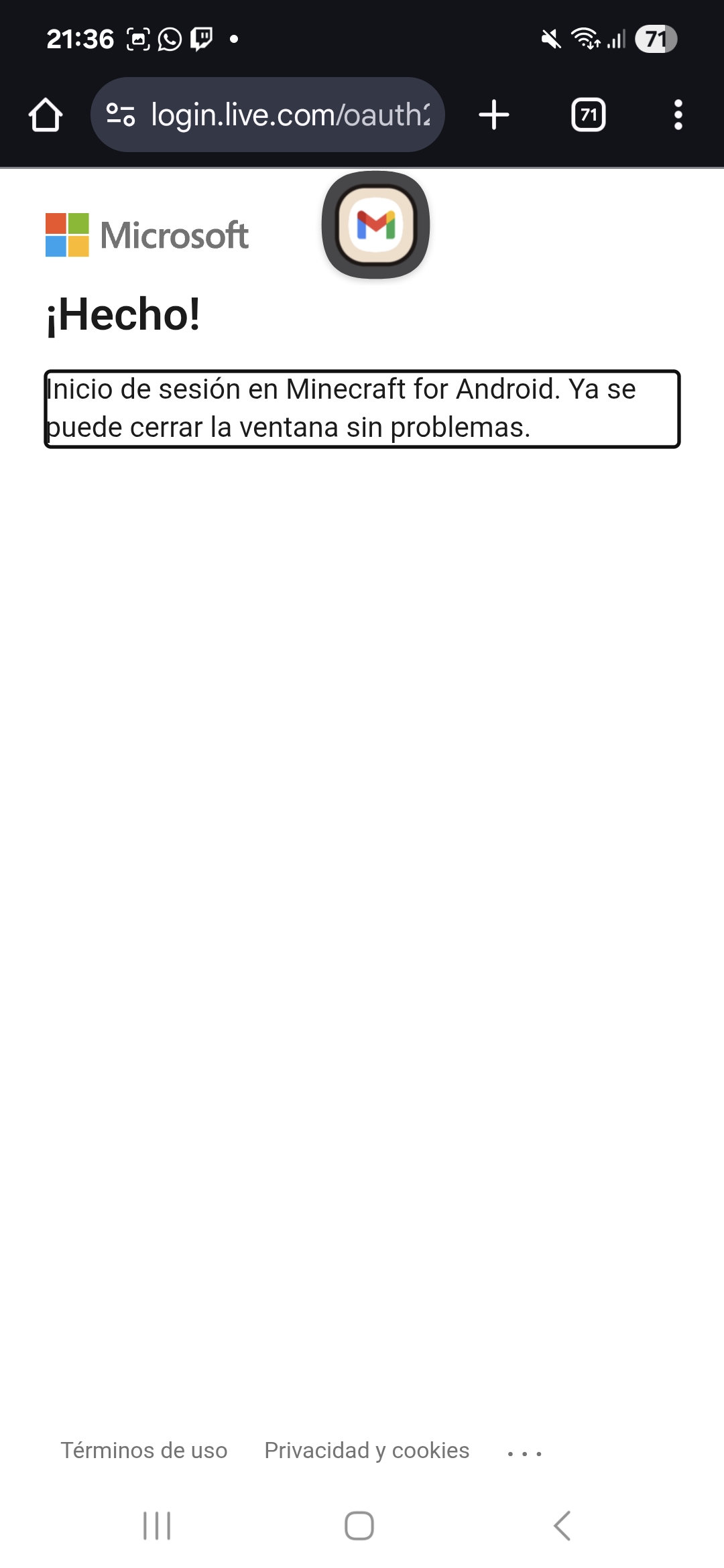Screen dimensions: 724x1568
Task: Open the tab switcher showing 71 tabs
Action: (x=588, y=115)
